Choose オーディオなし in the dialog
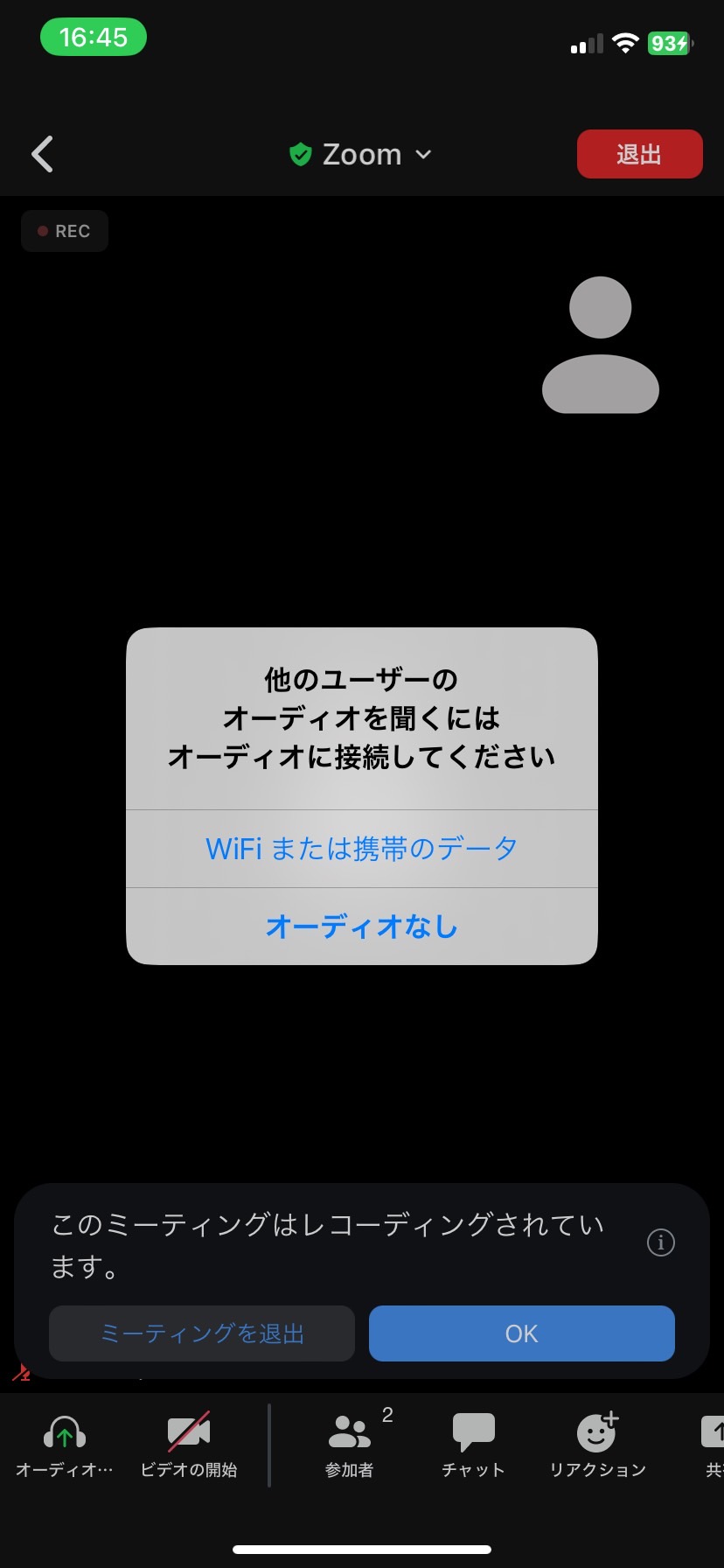This screenshot has height=1568, width=724. (361, 926)
